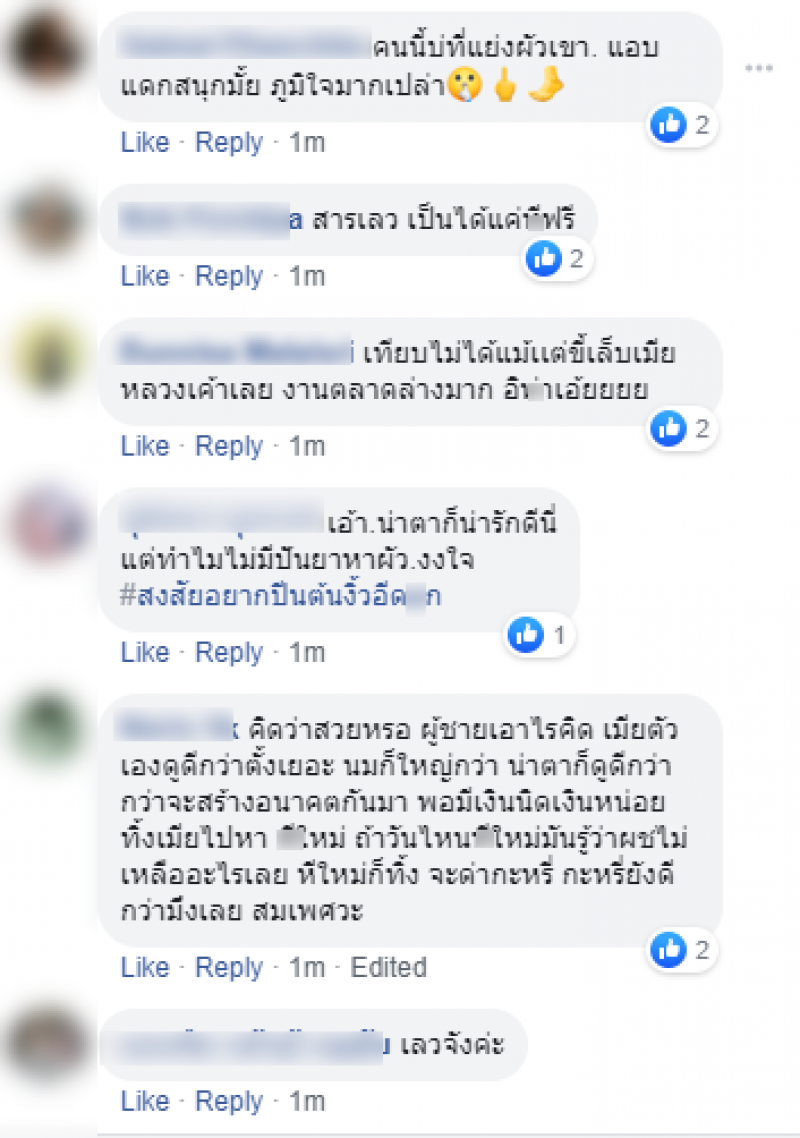Open the hashtag #สงสัยอยากปีนต้นงิ้ว

point(280,596)
